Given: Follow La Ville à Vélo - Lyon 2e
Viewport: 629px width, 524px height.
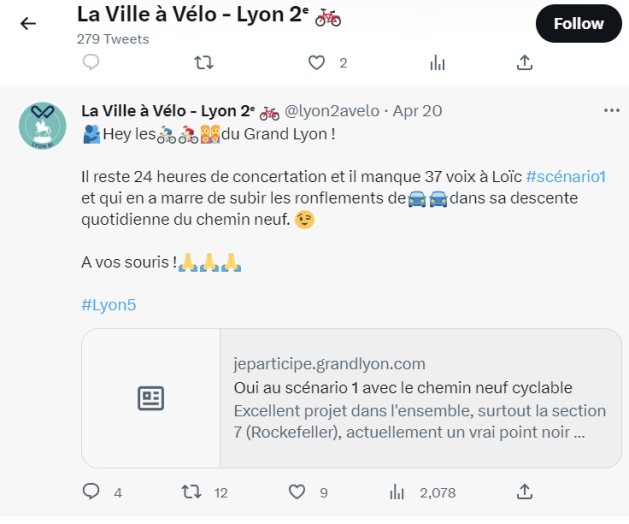Looking at the screenshot, I should click(x=578, y=23).
